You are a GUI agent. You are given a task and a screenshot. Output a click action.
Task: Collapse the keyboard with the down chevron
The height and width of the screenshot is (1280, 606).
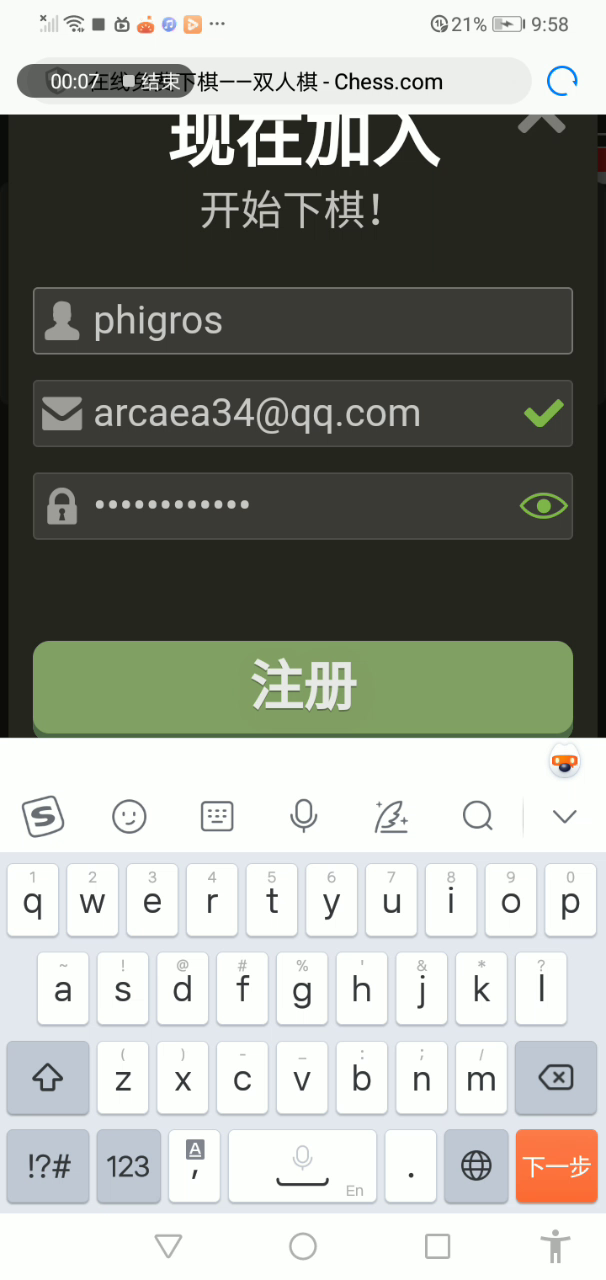564,816
